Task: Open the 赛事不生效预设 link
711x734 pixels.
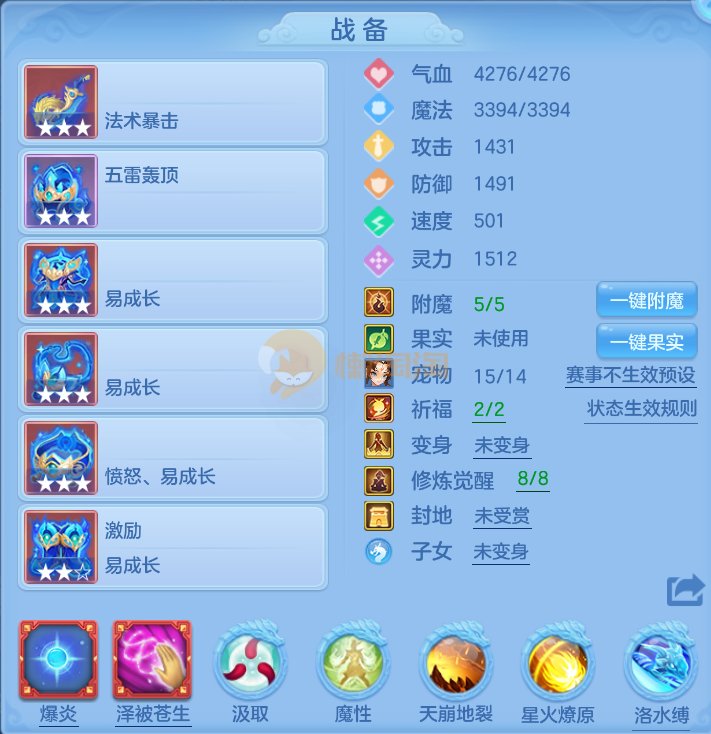Action: pos(631,376)
